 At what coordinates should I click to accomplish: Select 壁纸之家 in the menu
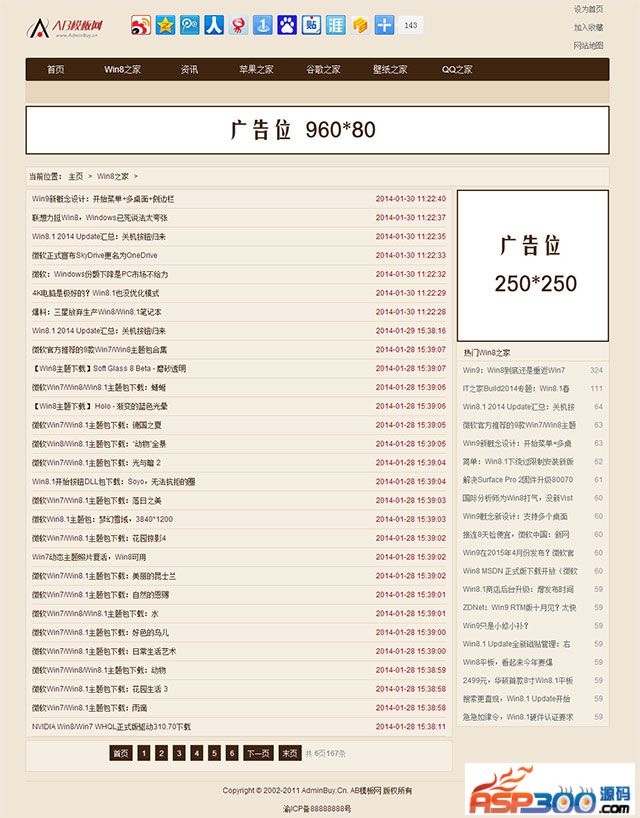(x=390, y=70)
